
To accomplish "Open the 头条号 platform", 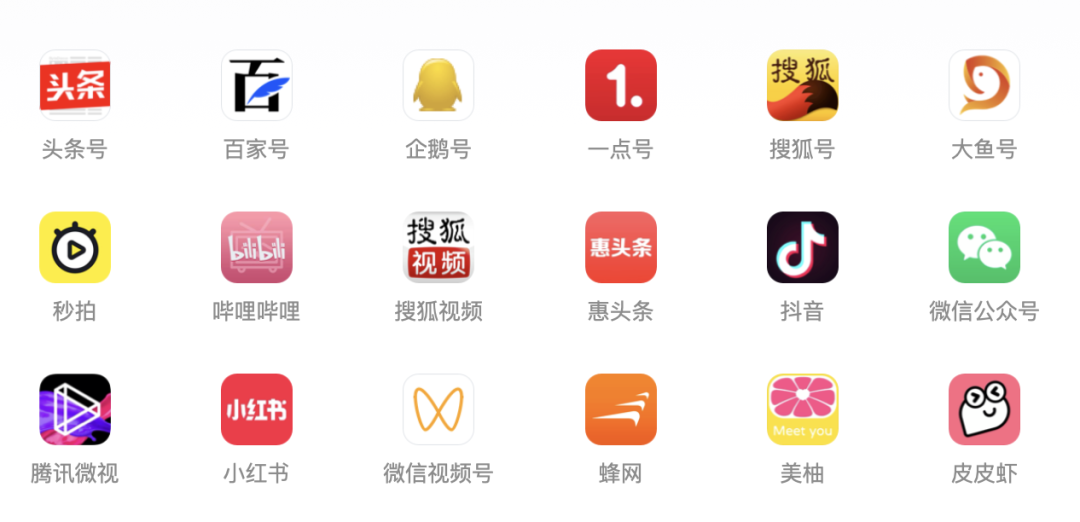I will pos(75,86).
